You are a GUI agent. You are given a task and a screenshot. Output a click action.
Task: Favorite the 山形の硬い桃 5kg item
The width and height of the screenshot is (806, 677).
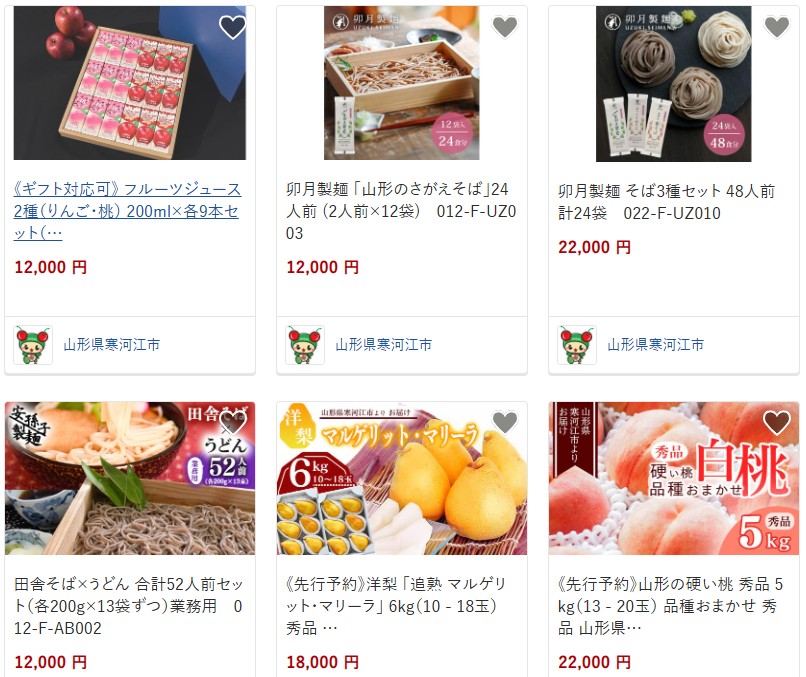(777, 423)
